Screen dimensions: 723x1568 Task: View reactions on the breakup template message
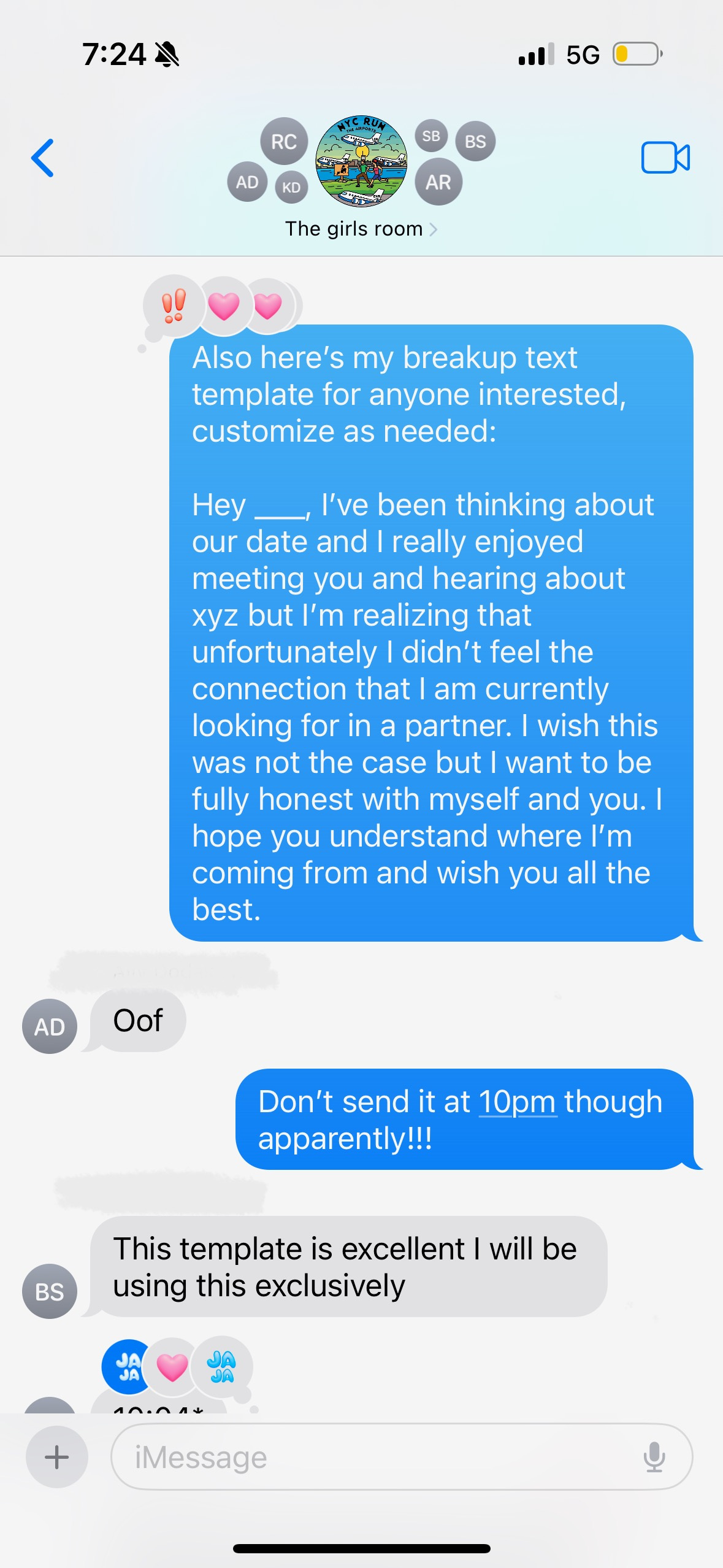click(x=222, y=306)
